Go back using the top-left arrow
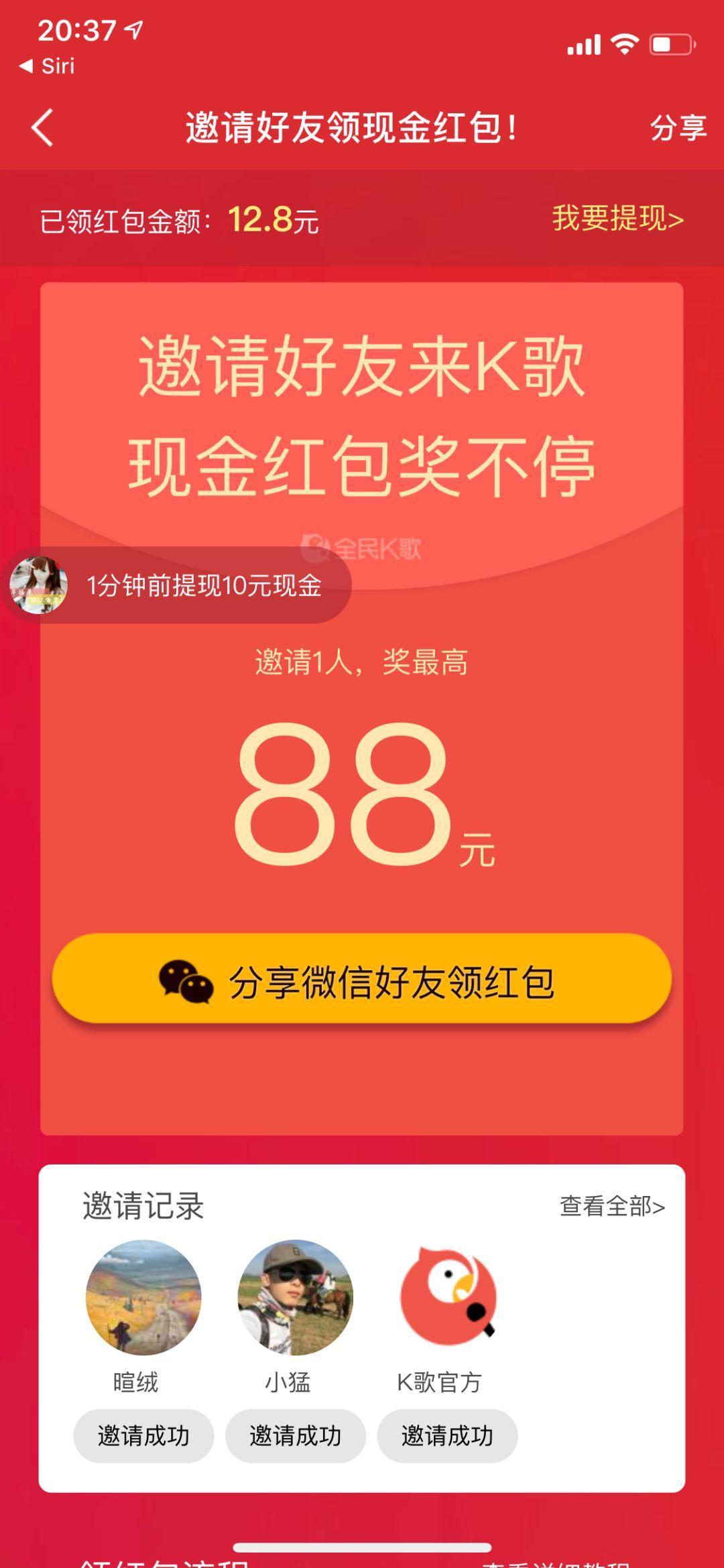The height and width of the screenshot is (1568, 724). click(x=42, y=127)
